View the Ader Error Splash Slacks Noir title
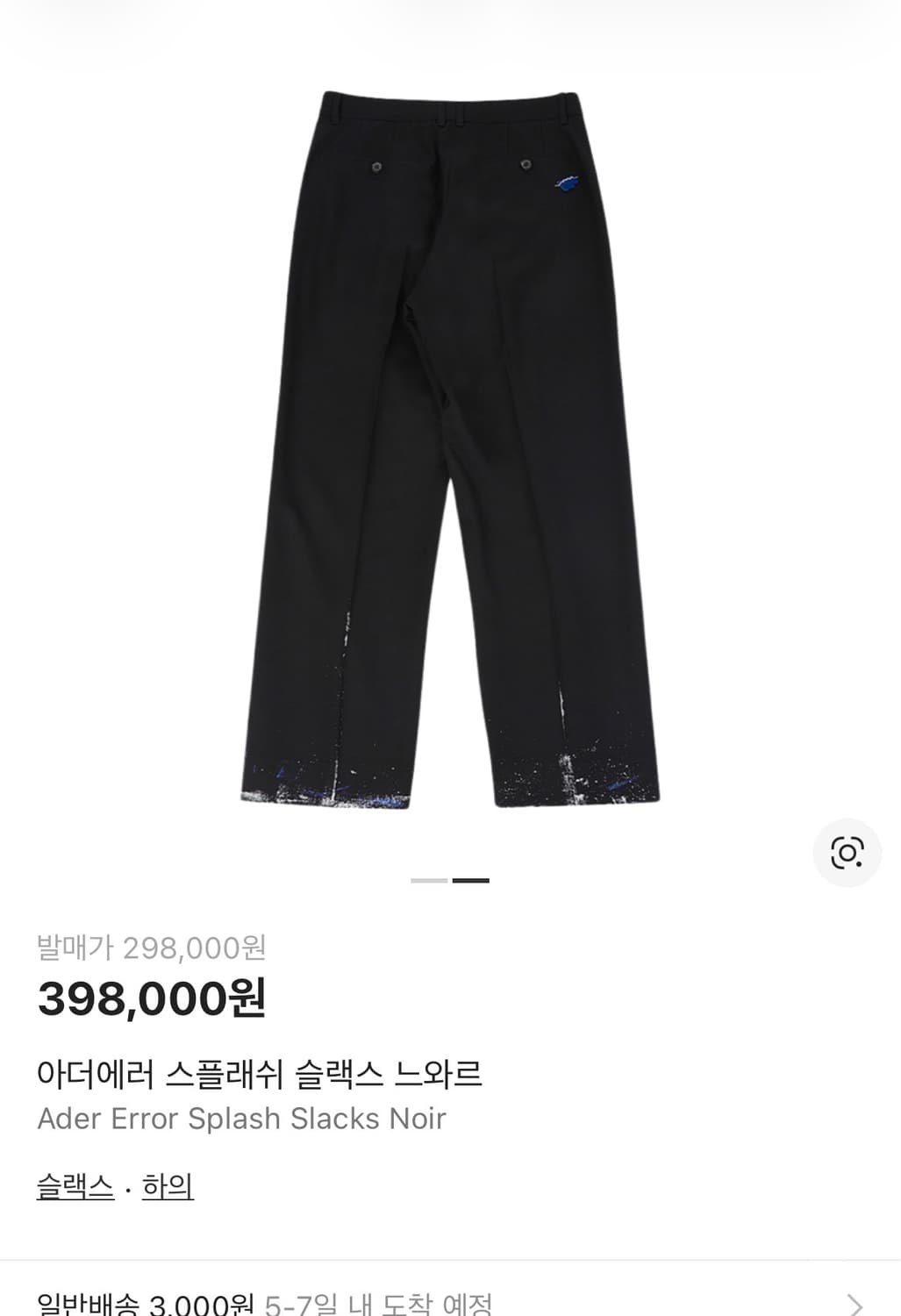Image resolution: width=901 pixels, height=1316 pixels. [x=240, y=1117]
